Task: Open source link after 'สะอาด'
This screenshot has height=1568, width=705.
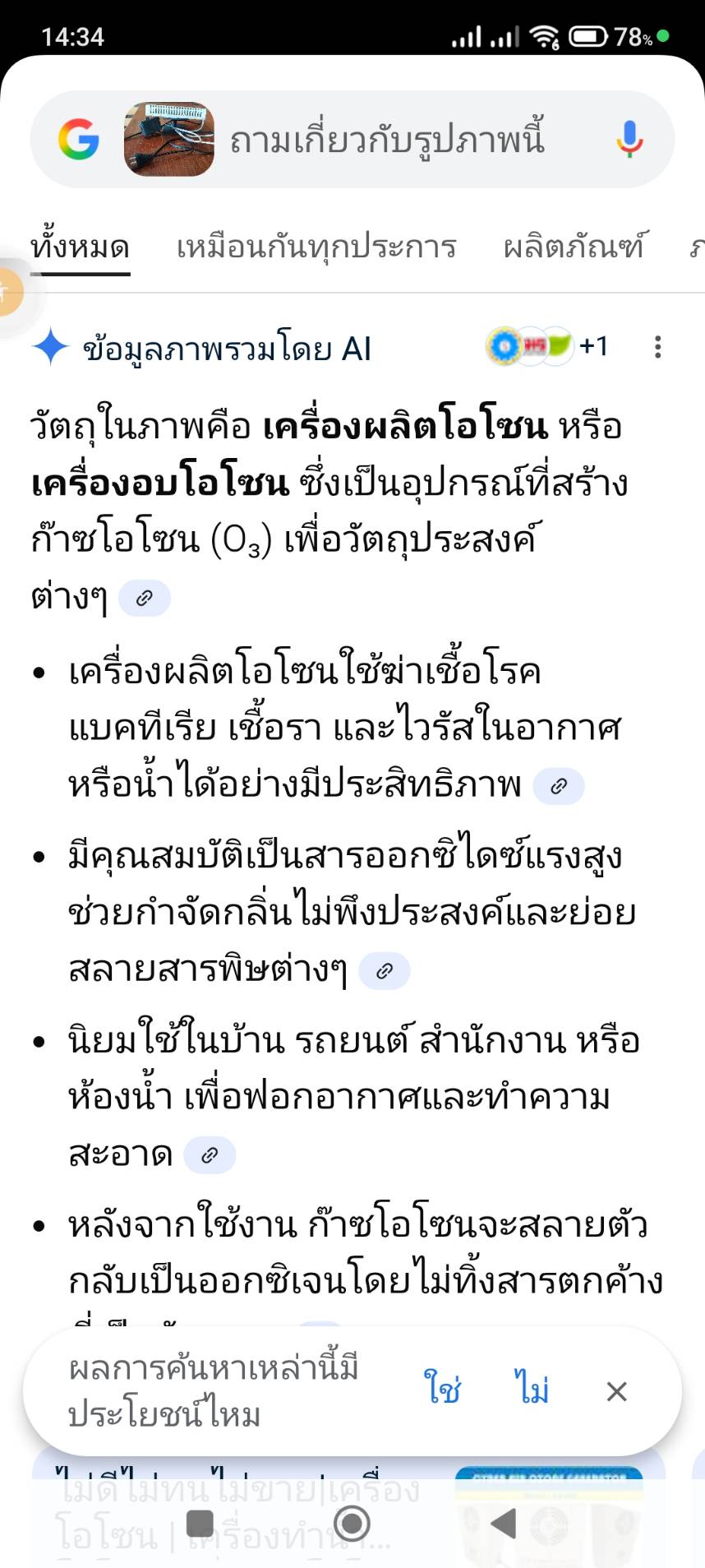Action: point(210,1155)
